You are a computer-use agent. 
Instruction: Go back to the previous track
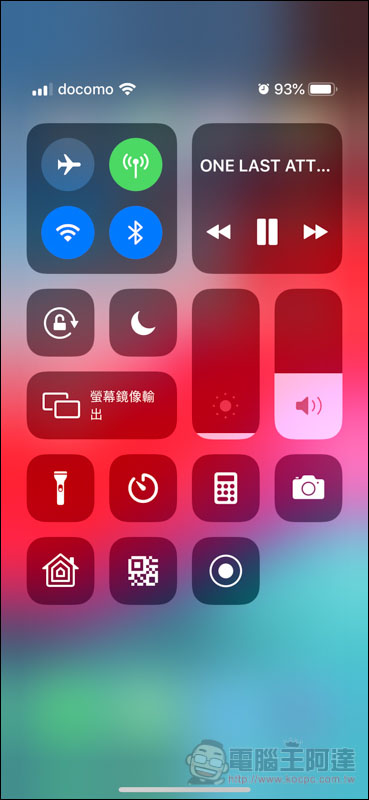[x=218, y=232]
